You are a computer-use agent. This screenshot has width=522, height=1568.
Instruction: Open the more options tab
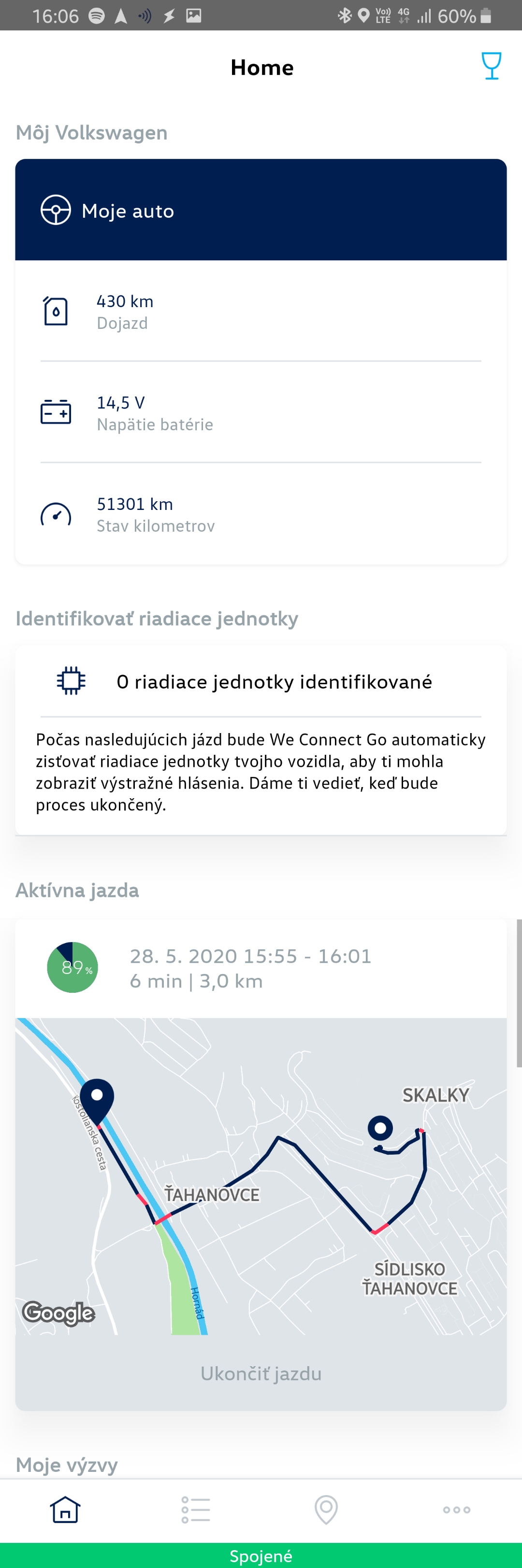click(456, 1509)
